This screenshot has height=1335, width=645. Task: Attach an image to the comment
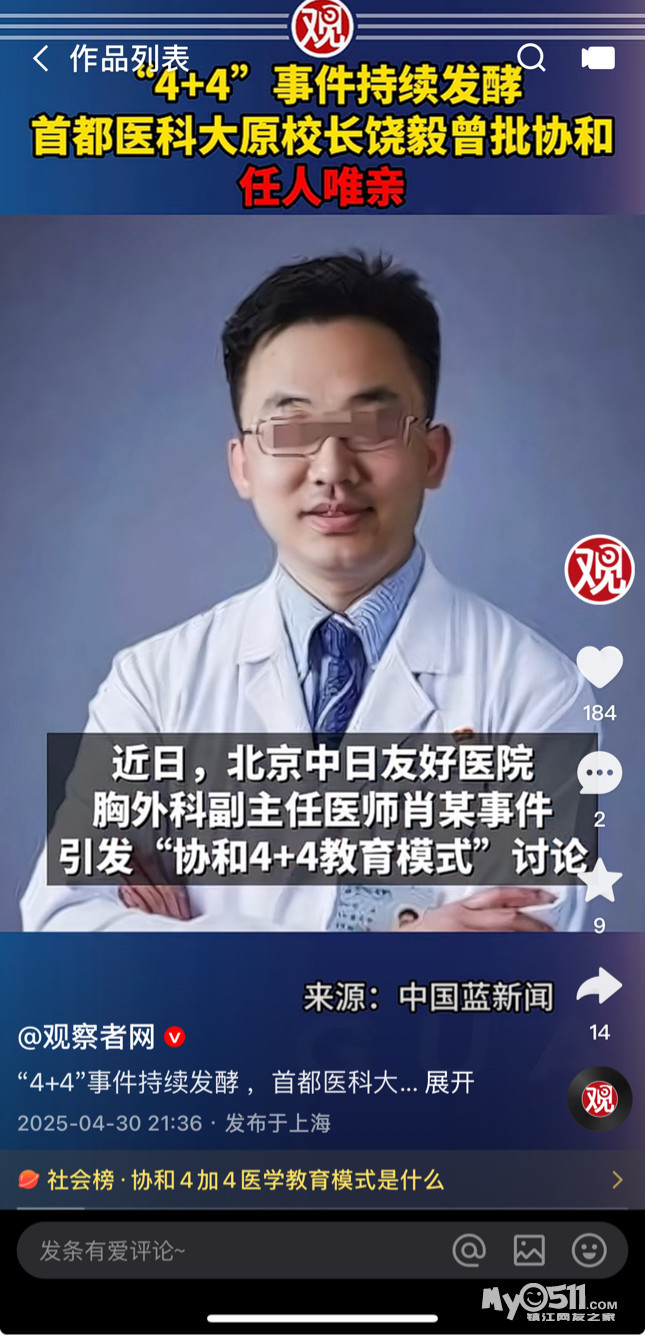(529, 1250)
